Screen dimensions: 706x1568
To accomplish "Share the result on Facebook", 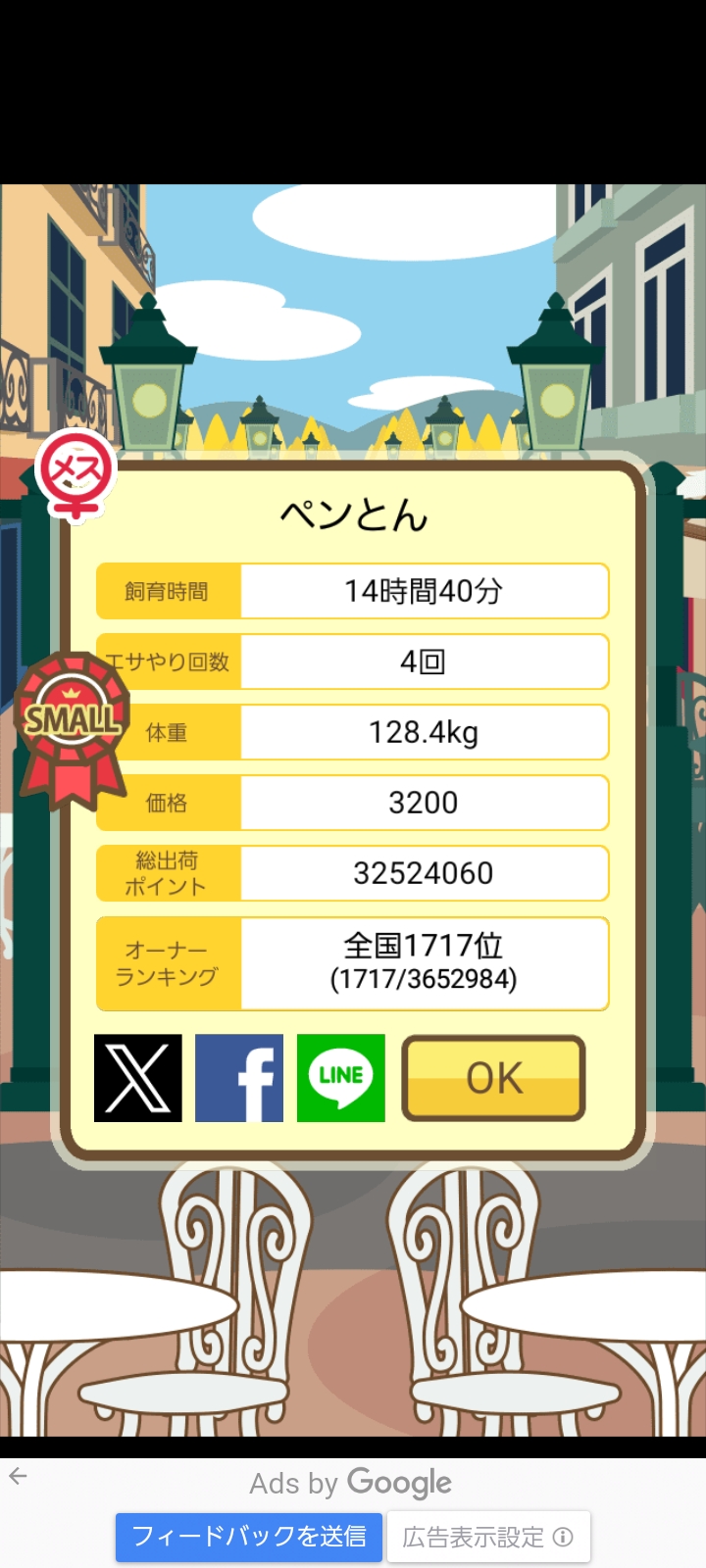I will pyautogui.click(x=239, y=1078).
